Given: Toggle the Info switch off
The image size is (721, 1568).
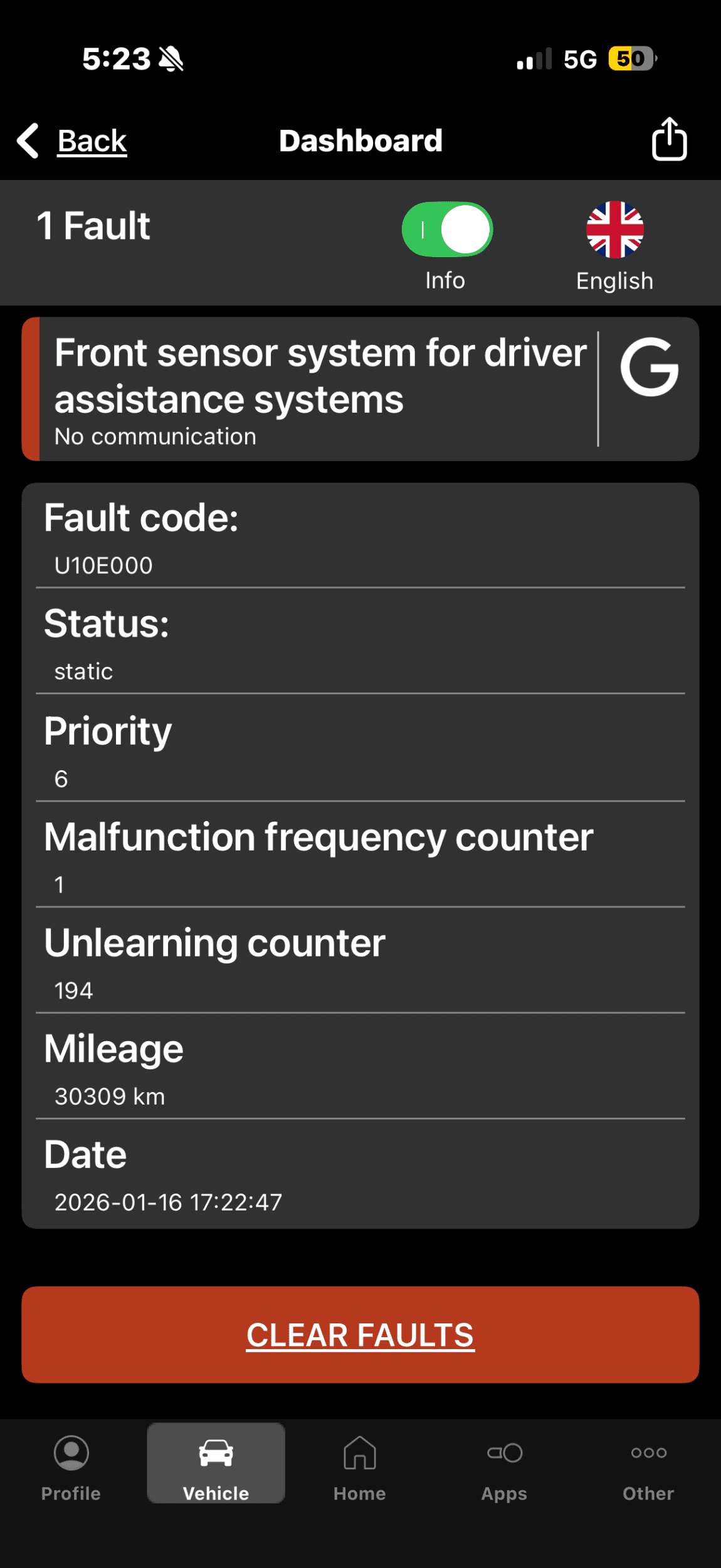Looking at the screenshot, I should (x=446, y=230).
